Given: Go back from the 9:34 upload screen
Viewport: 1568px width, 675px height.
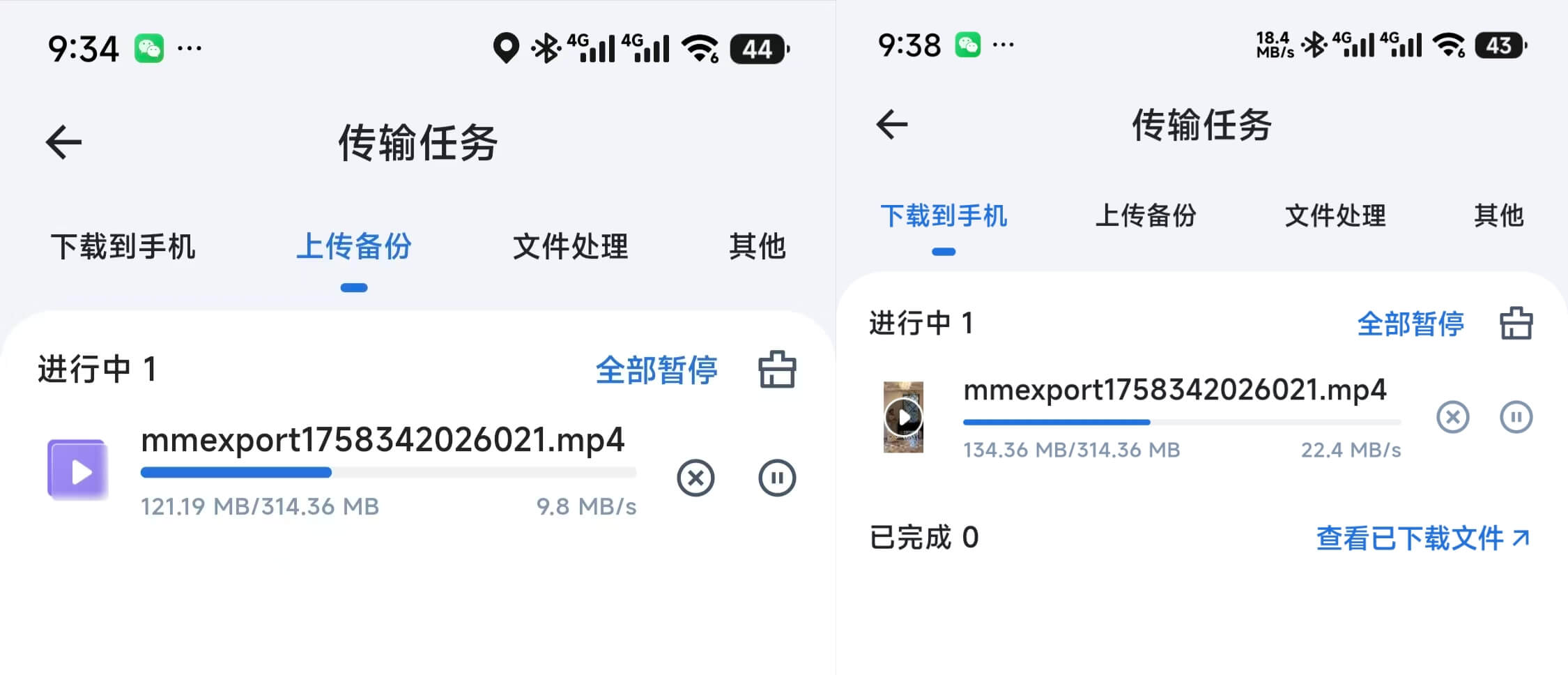Looking at the screenshot, I should tap(64, 142).
